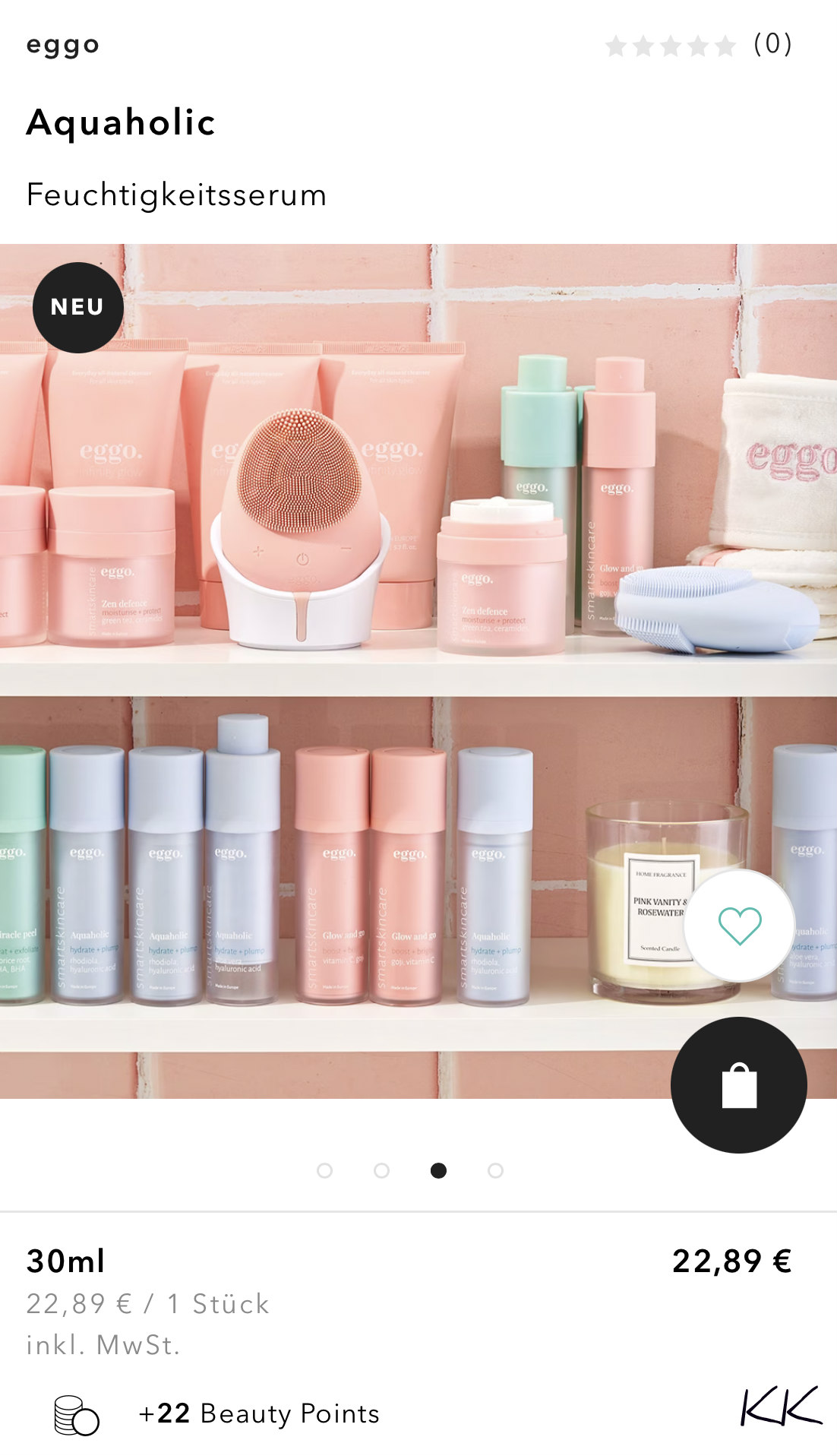This screenshot has height=1456, width=837.
Task: Open the eggo brand page
Action: click(x=62, y=45)
